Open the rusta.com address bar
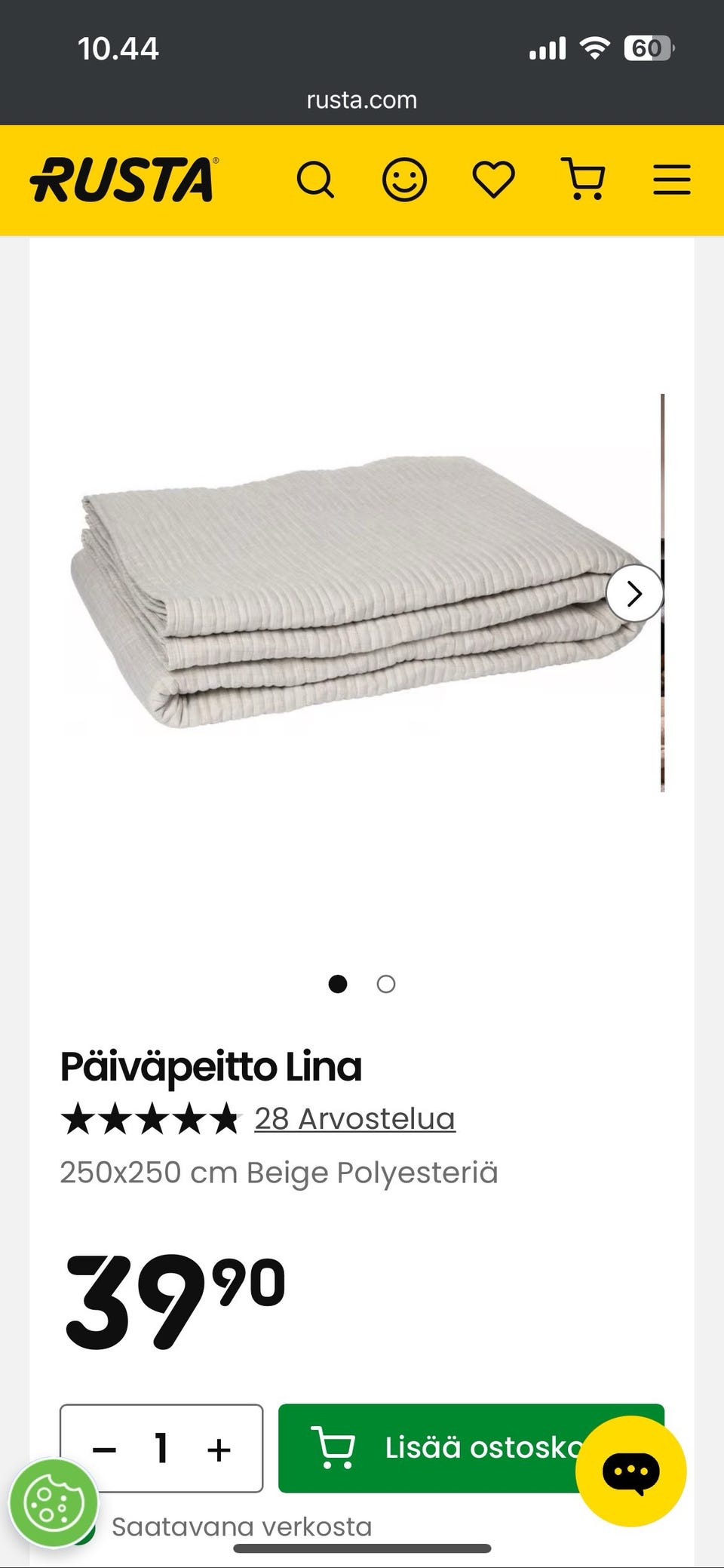 (362, 99)
